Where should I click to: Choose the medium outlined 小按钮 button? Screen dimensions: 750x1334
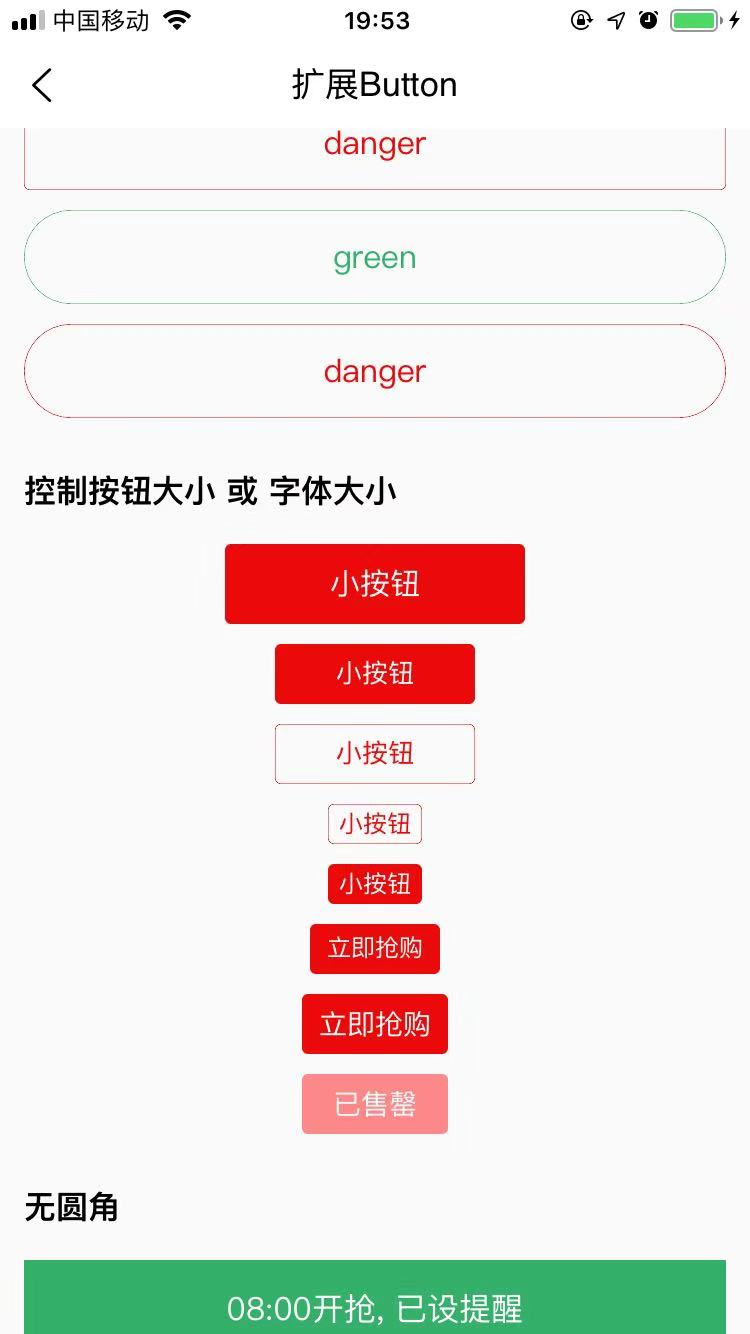[x=375, y=754]
